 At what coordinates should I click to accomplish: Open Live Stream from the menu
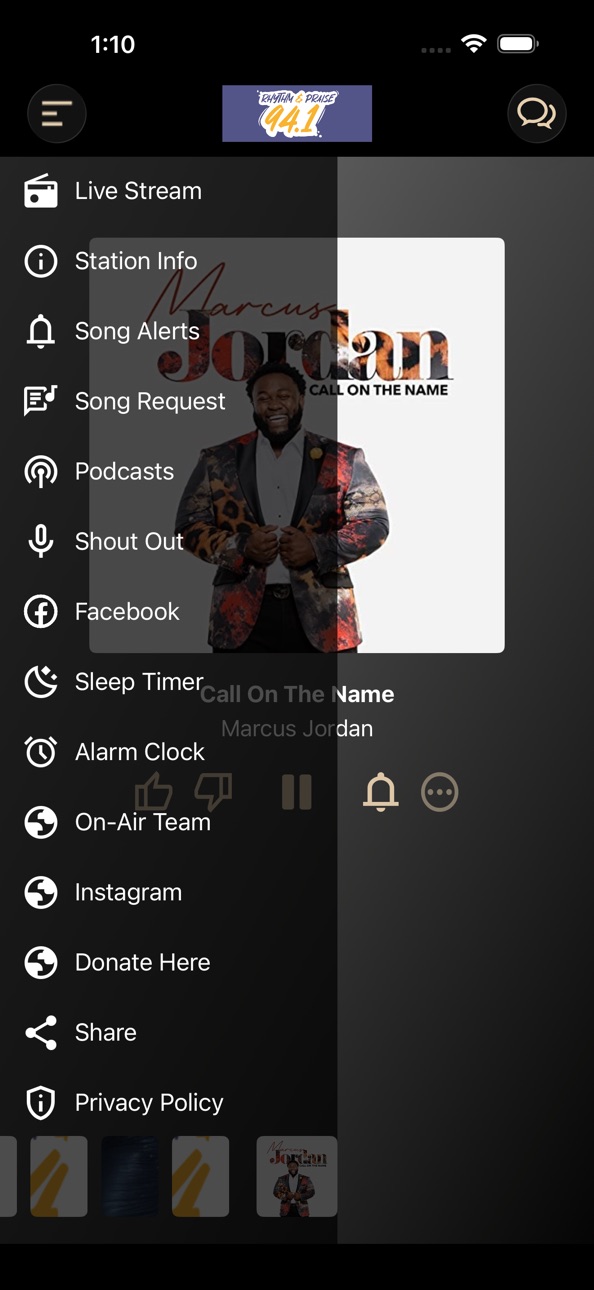(x=168, y=191)
